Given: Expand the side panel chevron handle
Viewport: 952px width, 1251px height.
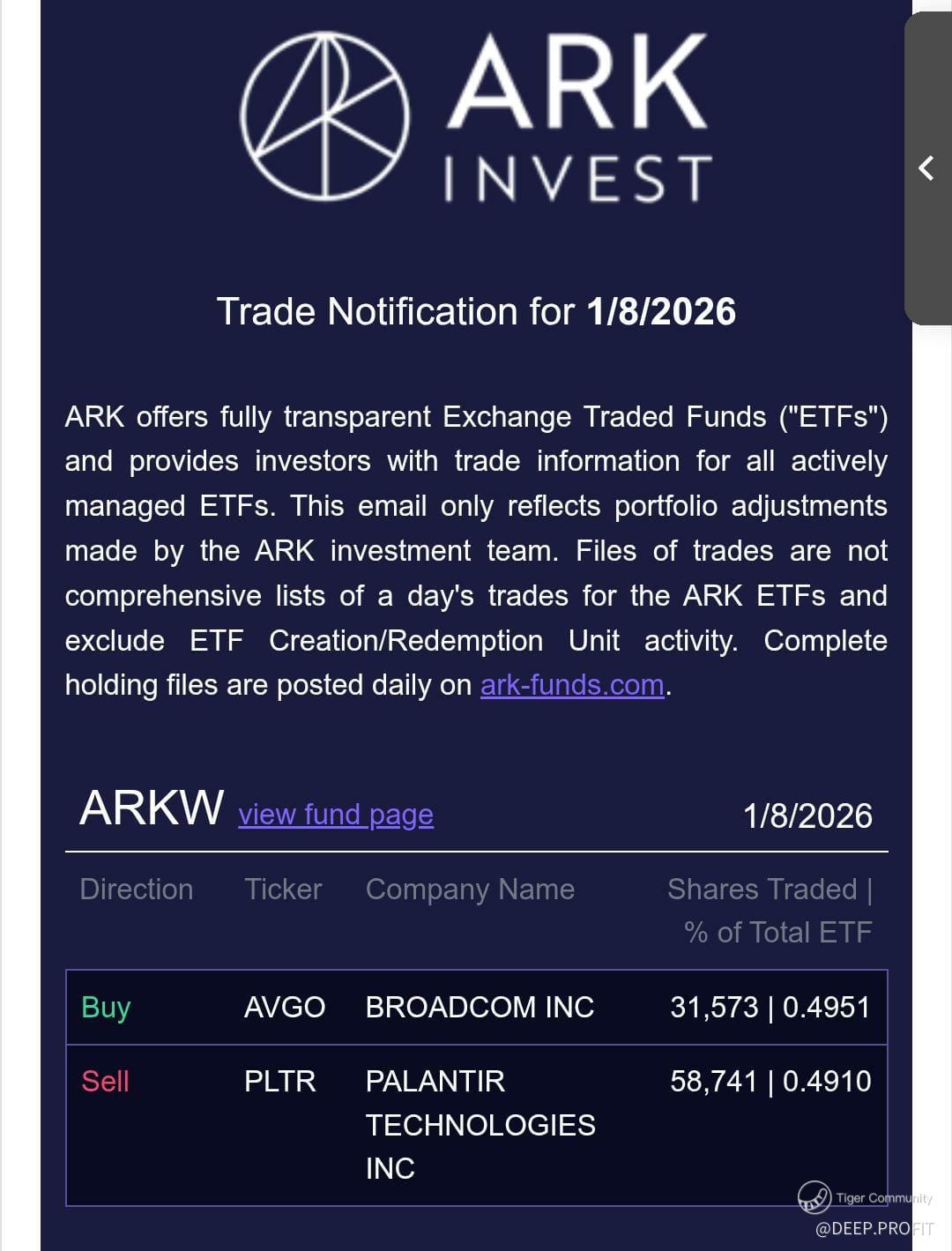Looking at the screenshot, I should 926,168.
